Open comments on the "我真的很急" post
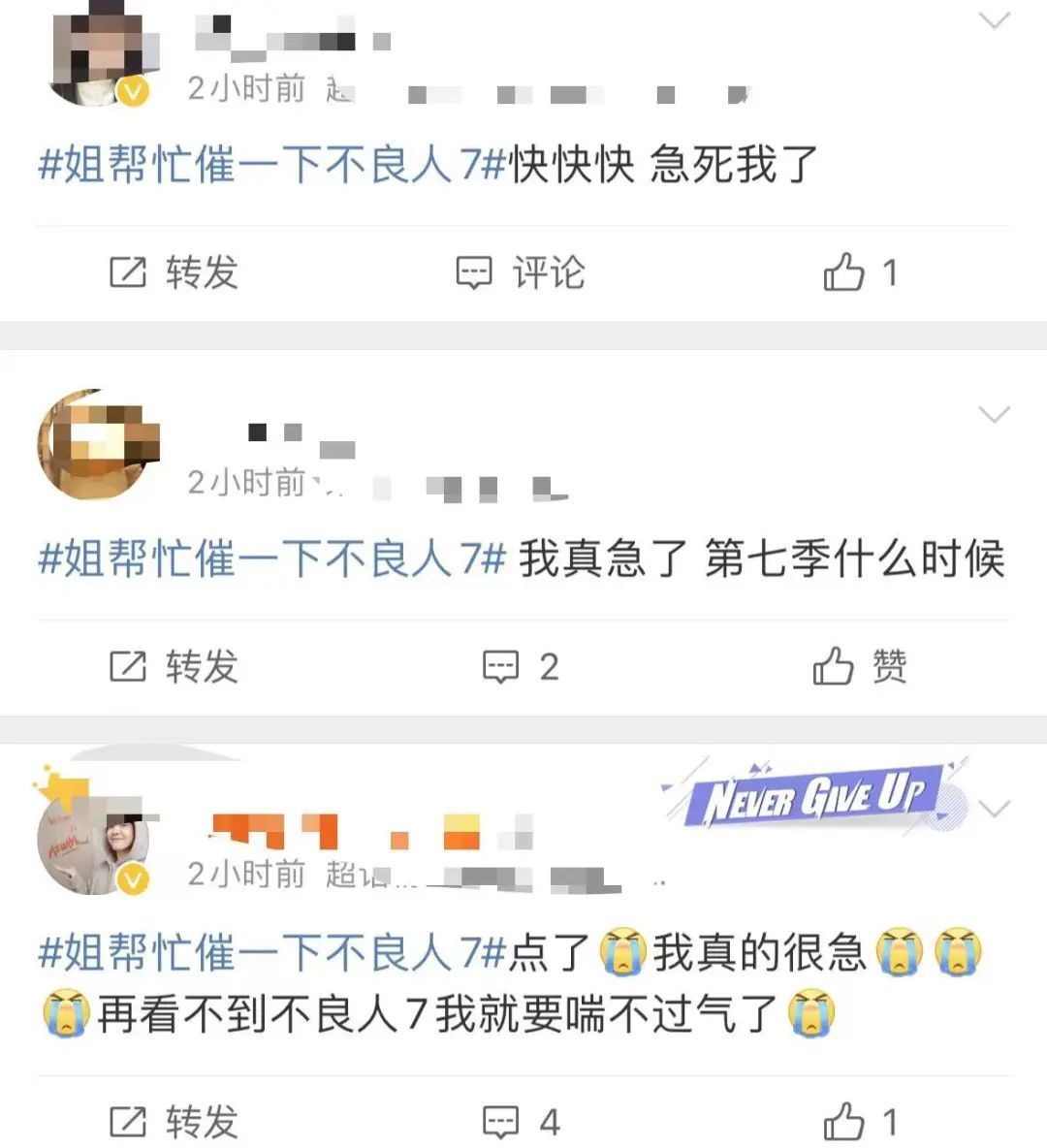The height and width of the screenshot is (1148, 1047). 521,1122
